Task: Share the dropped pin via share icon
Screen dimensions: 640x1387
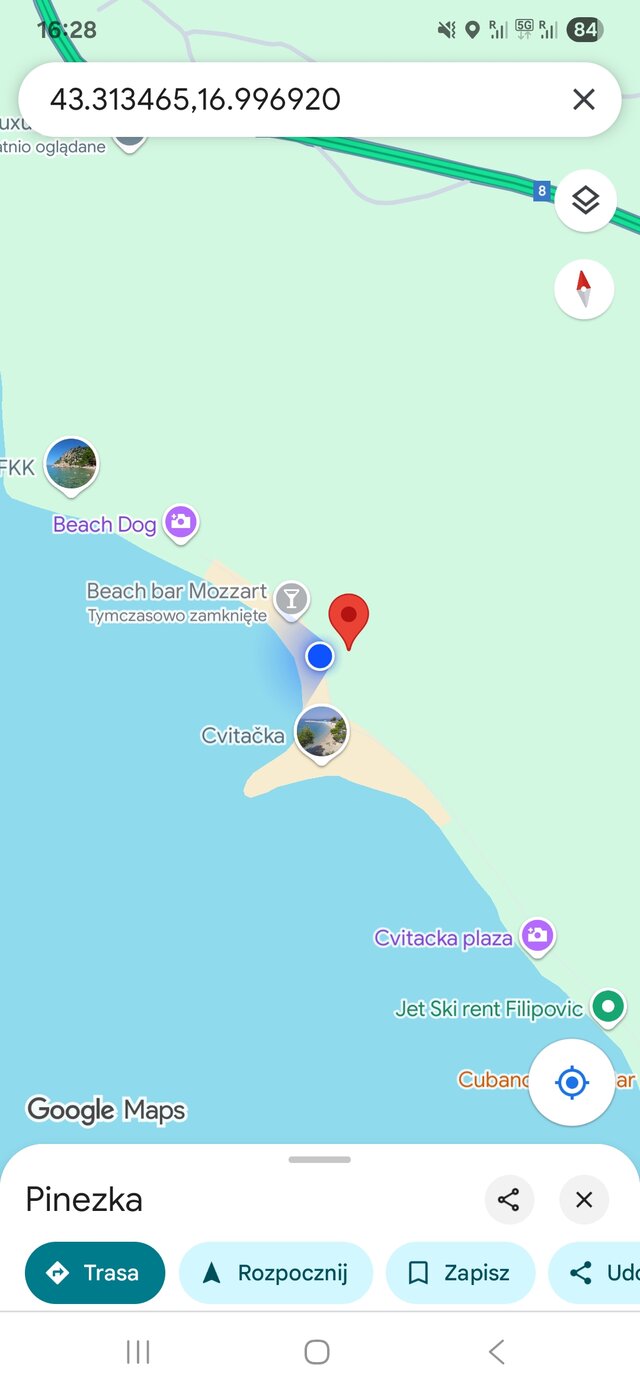Action: click(509, 1199)
